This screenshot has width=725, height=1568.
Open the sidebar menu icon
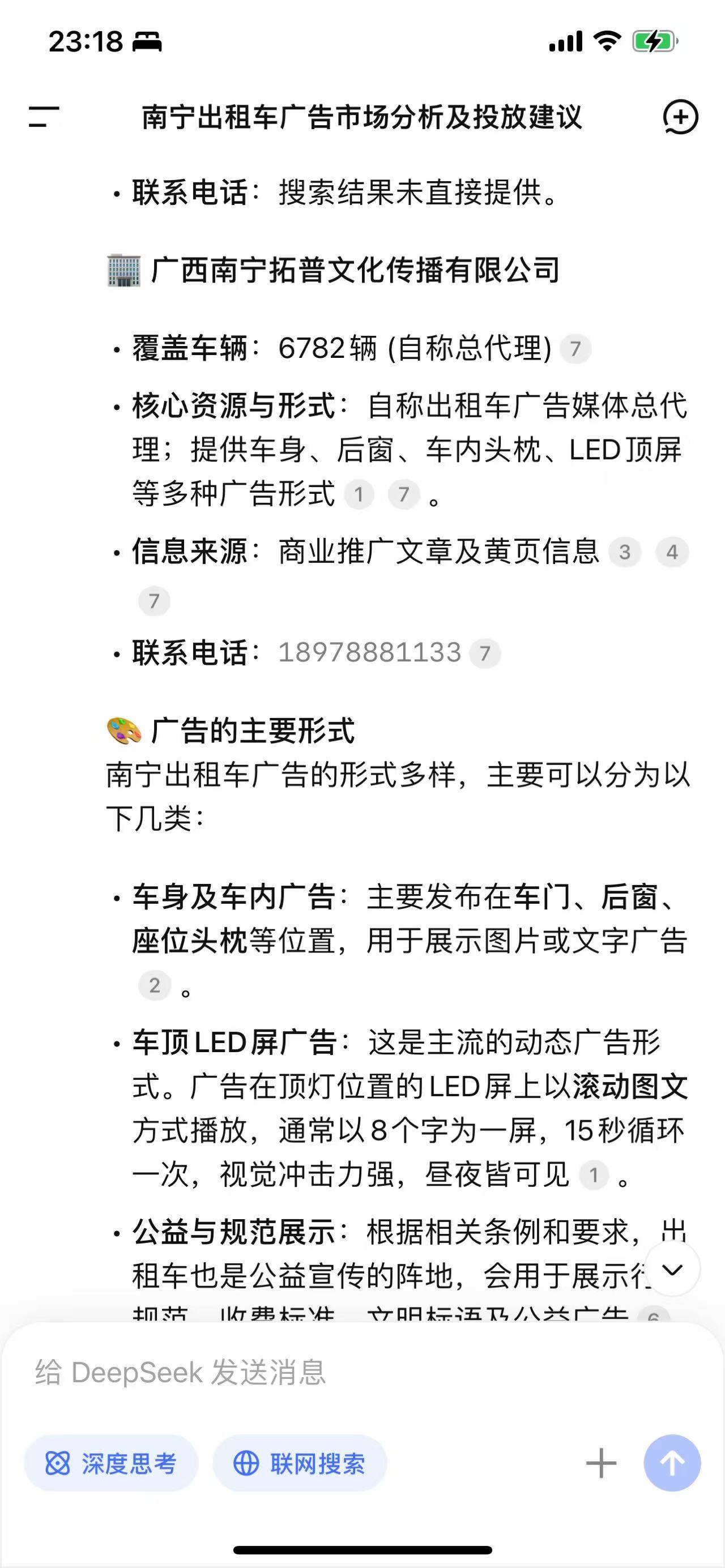tap(44, 117)
